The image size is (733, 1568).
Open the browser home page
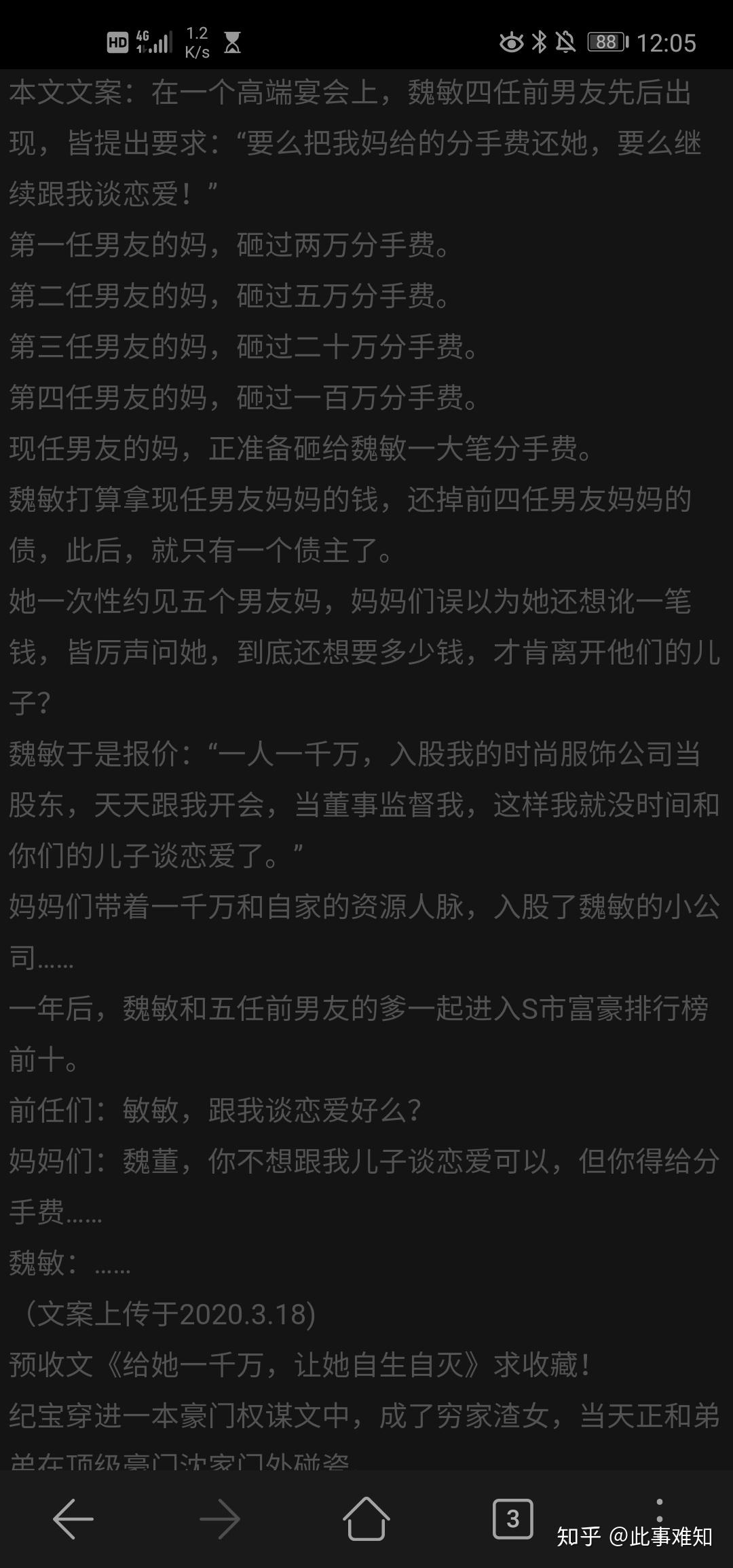366,1518
